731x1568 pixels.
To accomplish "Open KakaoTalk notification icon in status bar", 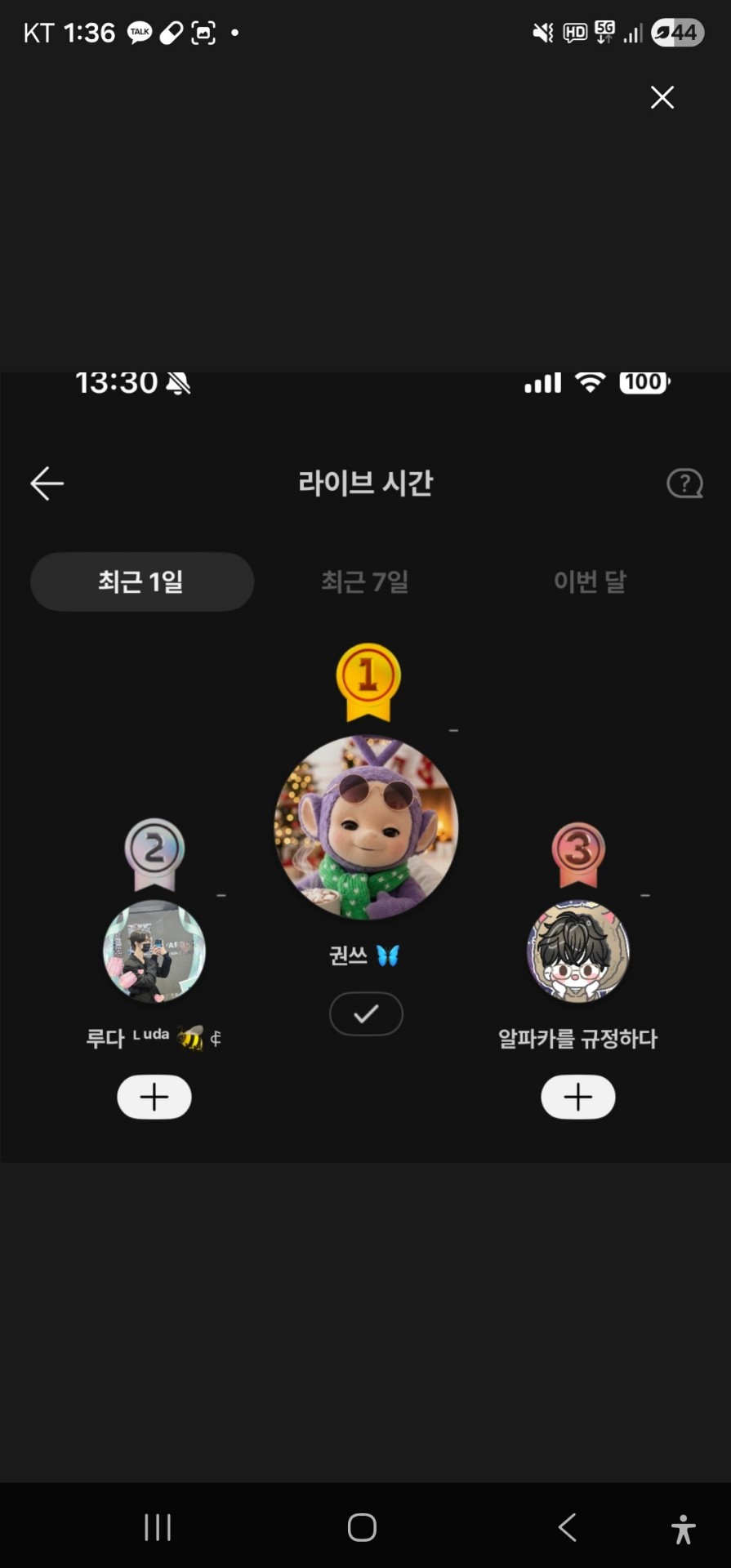I will pyautogui.click(x=138, y=33).
